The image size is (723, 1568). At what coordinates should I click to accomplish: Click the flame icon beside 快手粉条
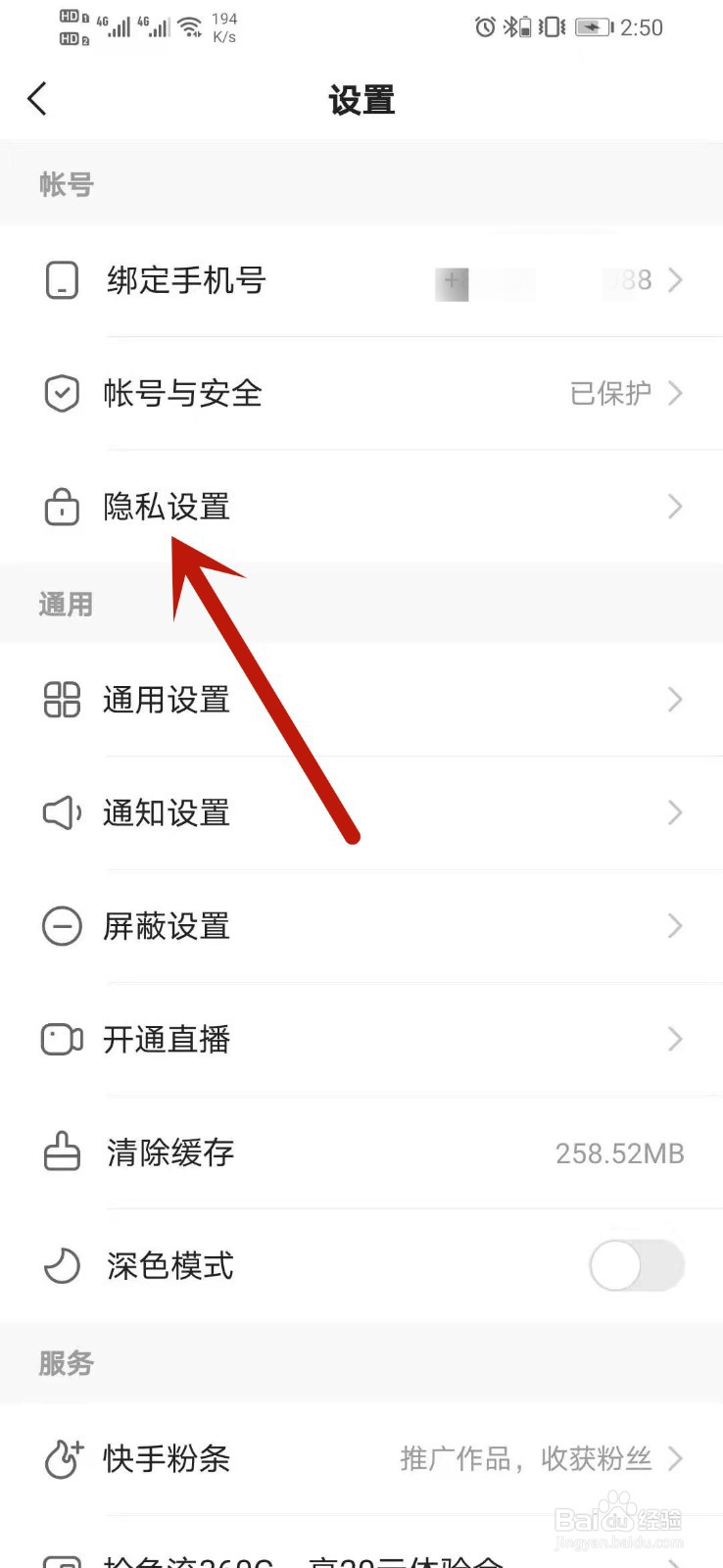62,1459
